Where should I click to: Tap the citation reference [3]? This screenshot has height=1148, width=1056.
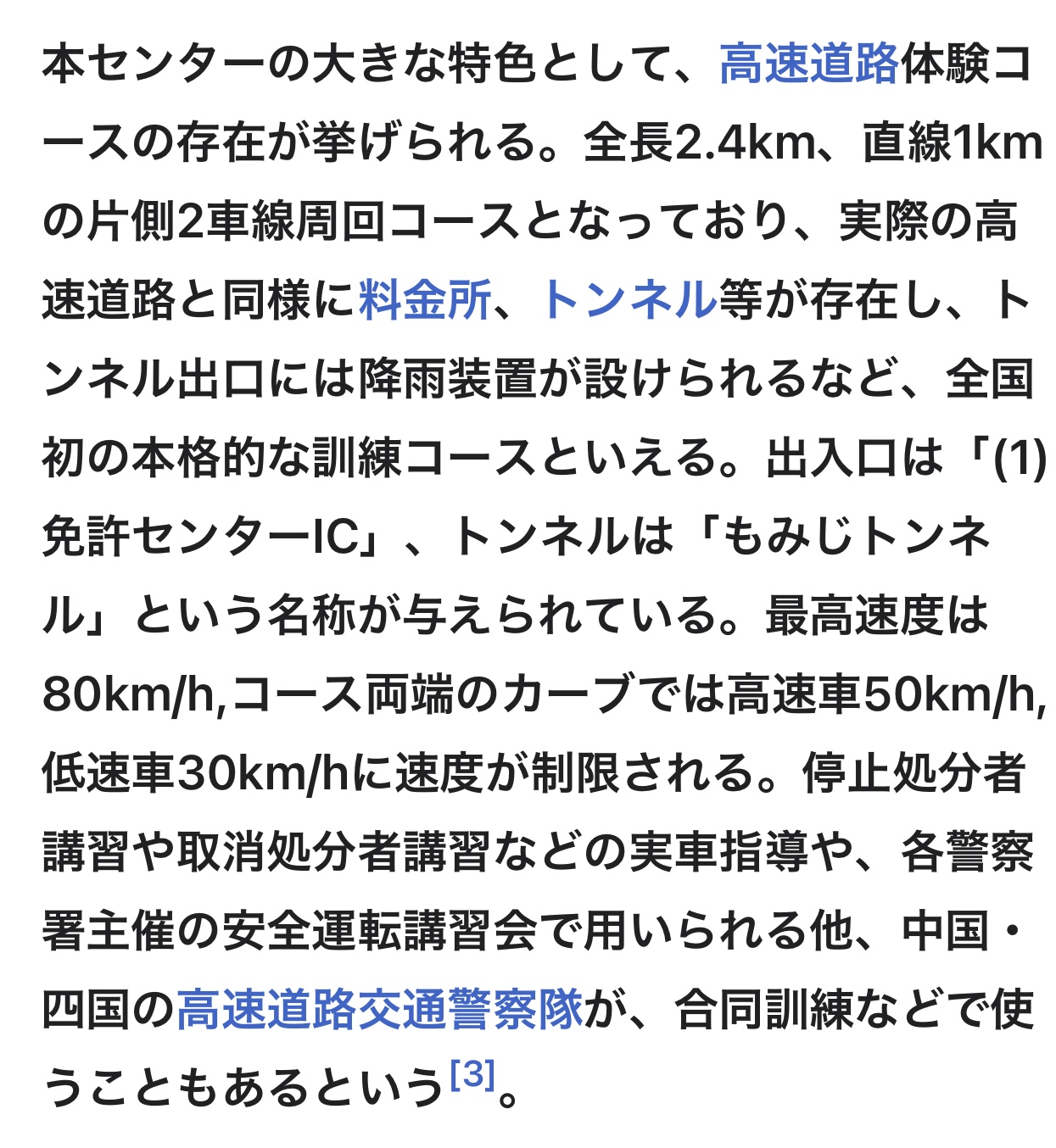(x=472, y=1075)
